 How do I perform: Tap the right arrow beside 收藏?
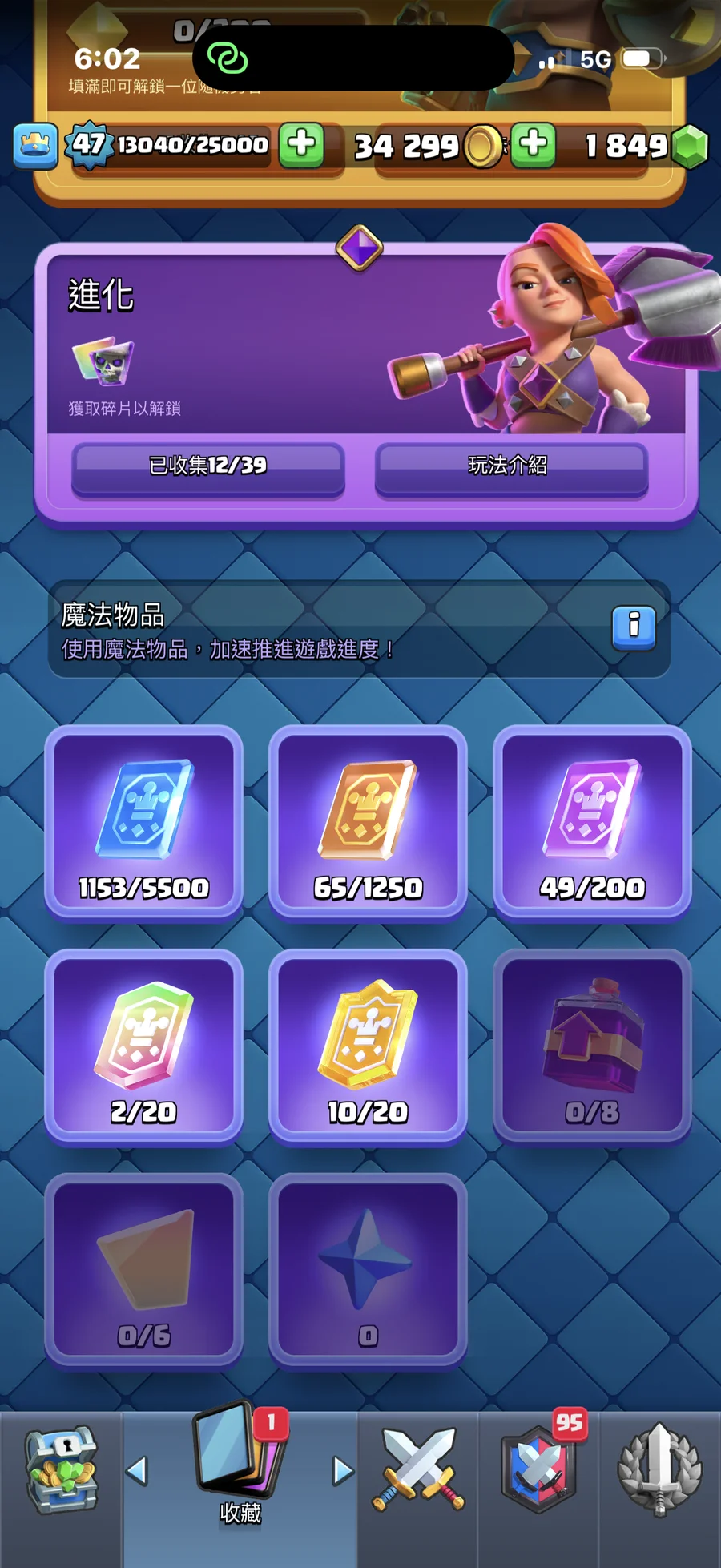coord(342,1471)
